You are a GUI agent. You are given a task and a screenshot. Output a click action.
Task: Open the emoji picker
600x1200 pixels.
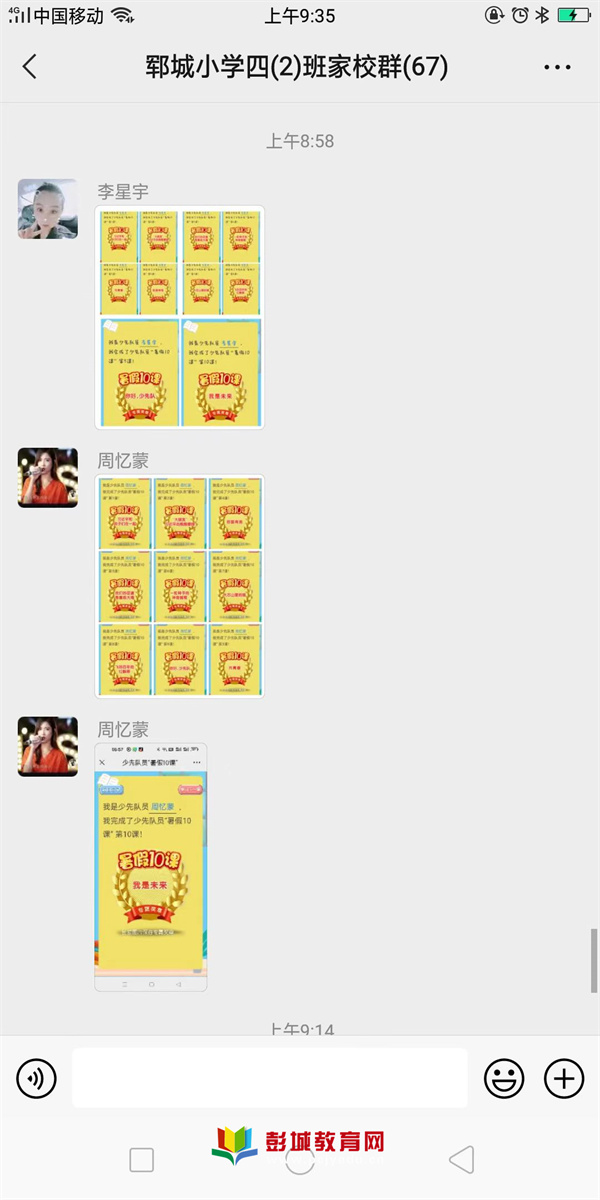click(x=504, y=1078)
